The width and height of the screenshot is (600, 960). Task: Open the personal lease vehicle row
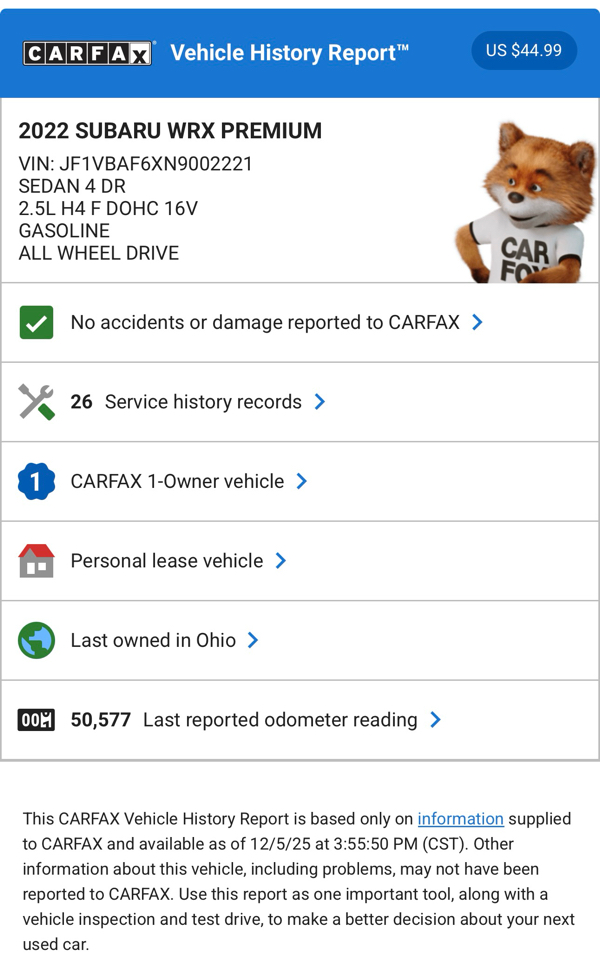(177, 561)
